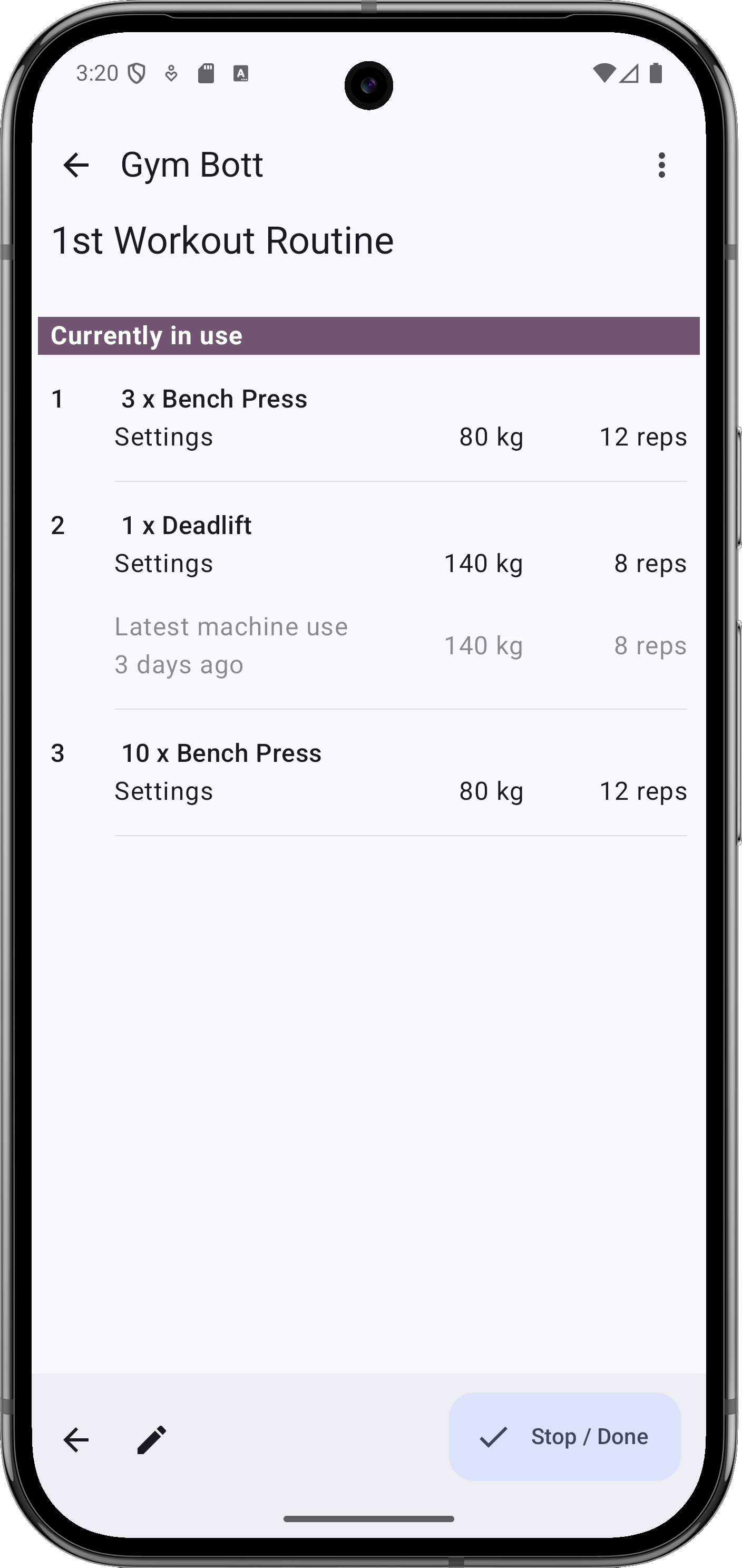742x1568 pixels.
Task: Open the 3 x Bench Press exercise
Action: 368,418
